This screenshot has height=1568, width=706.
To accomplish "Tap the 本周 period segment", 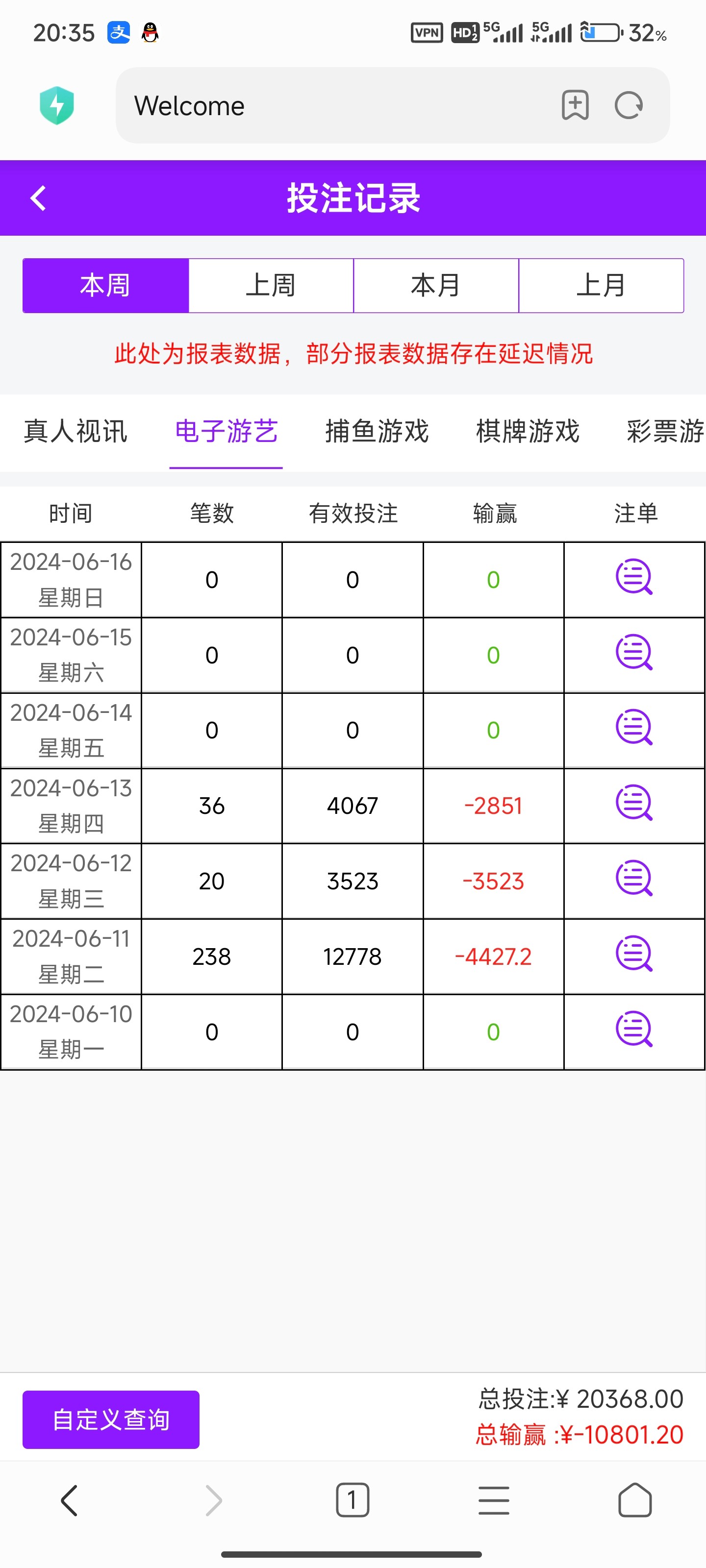I will click(x=105, y=286).
